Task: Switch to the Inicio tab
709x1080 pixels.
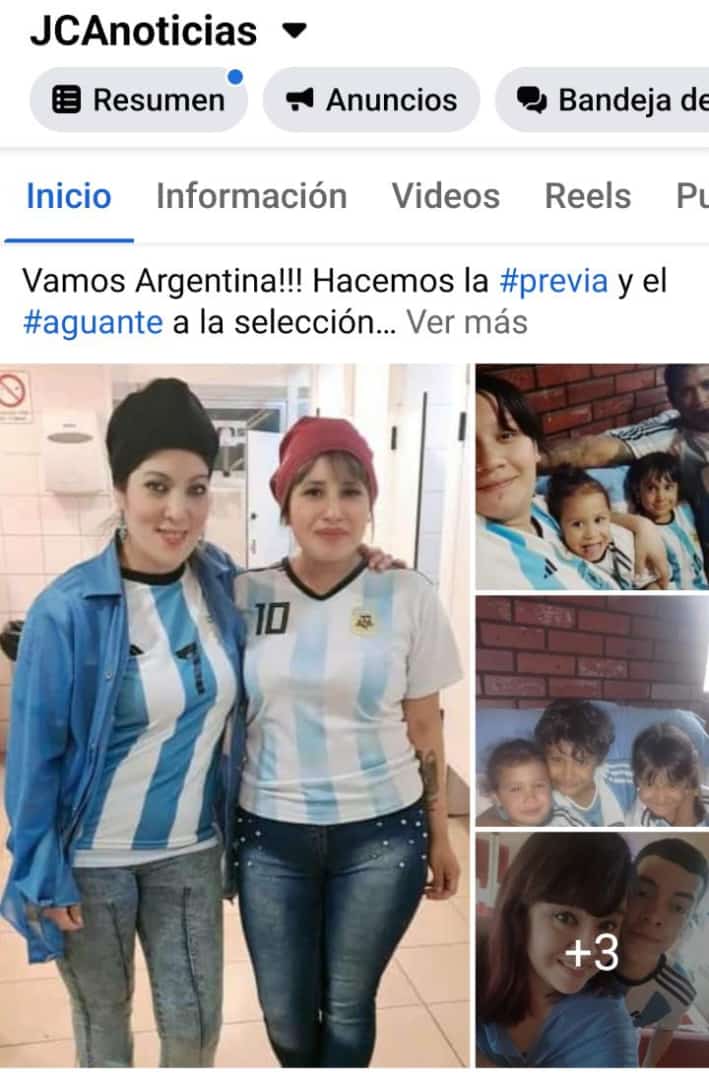Action: (68, 196)
